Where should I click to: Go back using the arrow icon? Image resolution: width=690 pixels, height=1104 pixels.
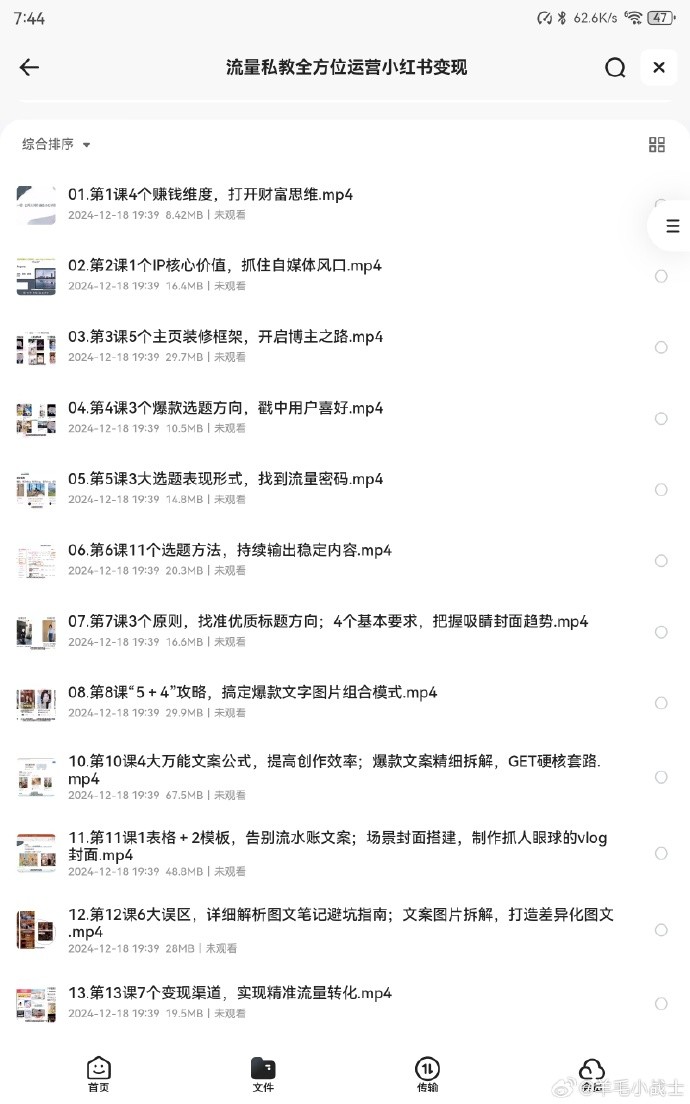pyautogui.click(x=29, y=67)
